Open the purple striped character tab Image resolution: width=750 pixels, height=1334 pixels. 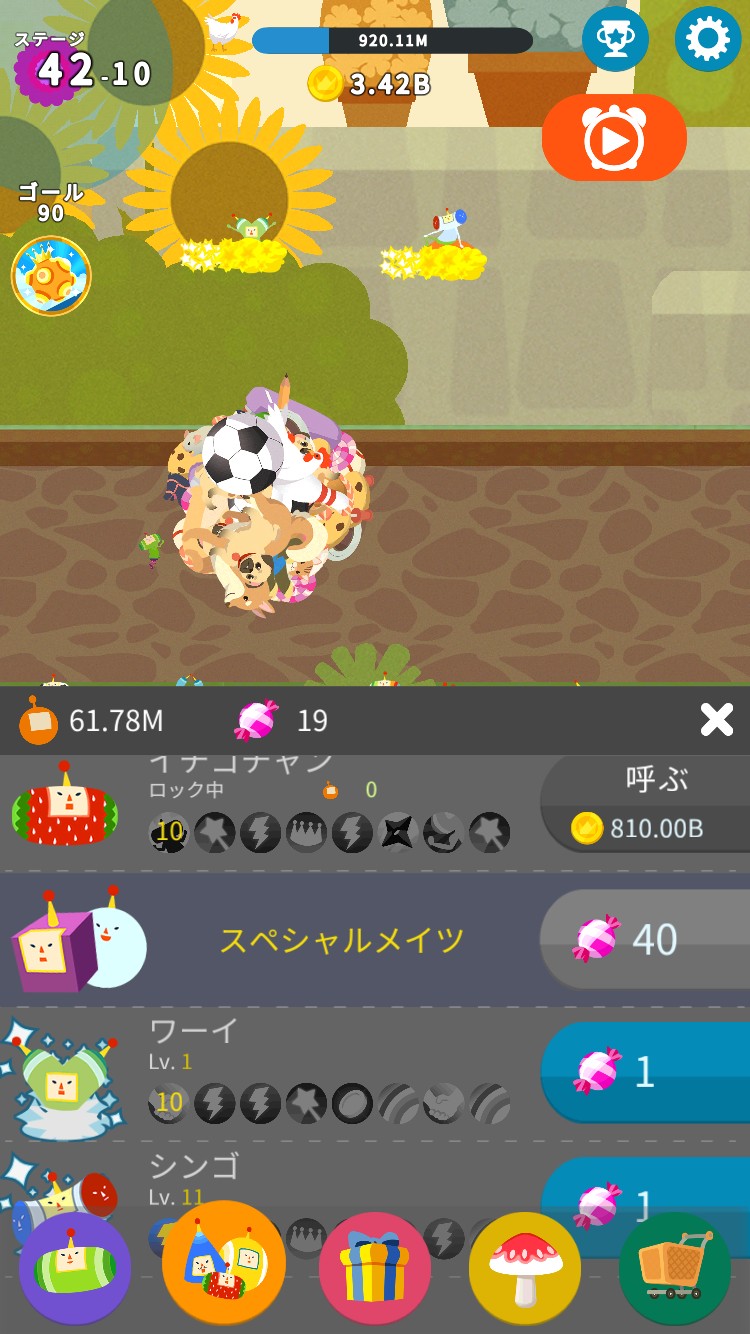point(75,1268)
